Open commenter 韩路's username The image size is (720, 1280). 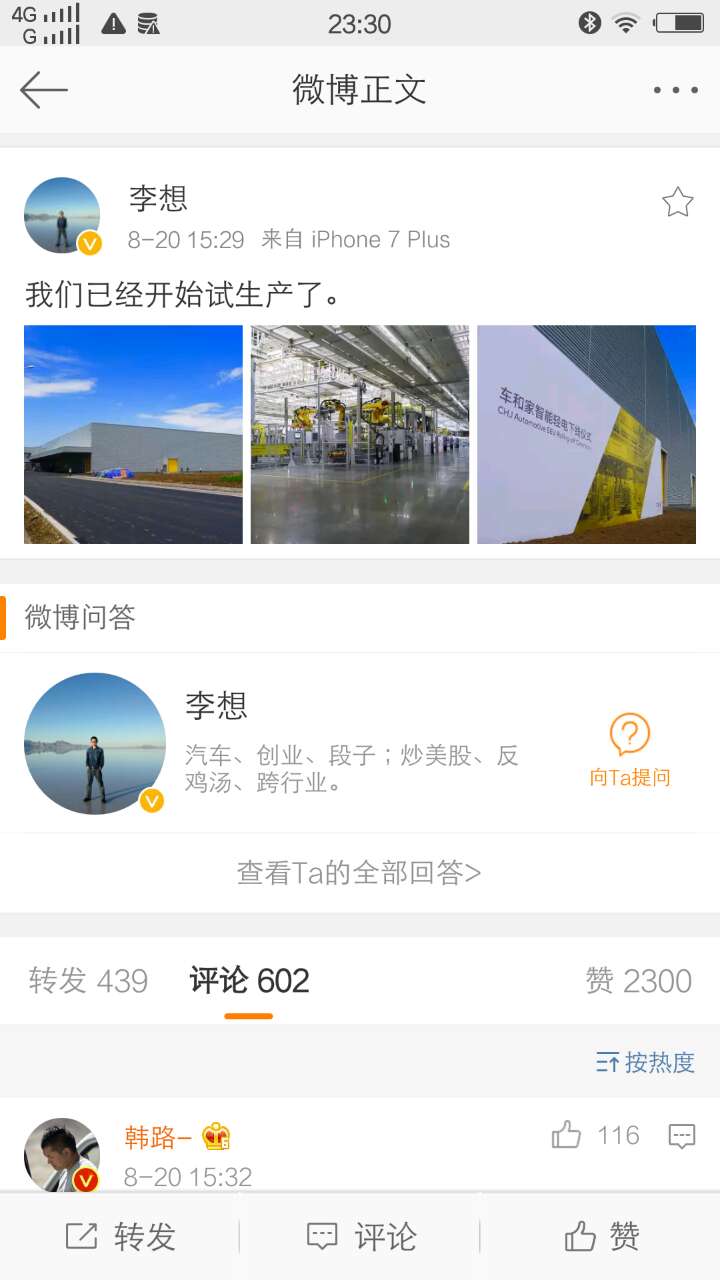click(157, 1137)
